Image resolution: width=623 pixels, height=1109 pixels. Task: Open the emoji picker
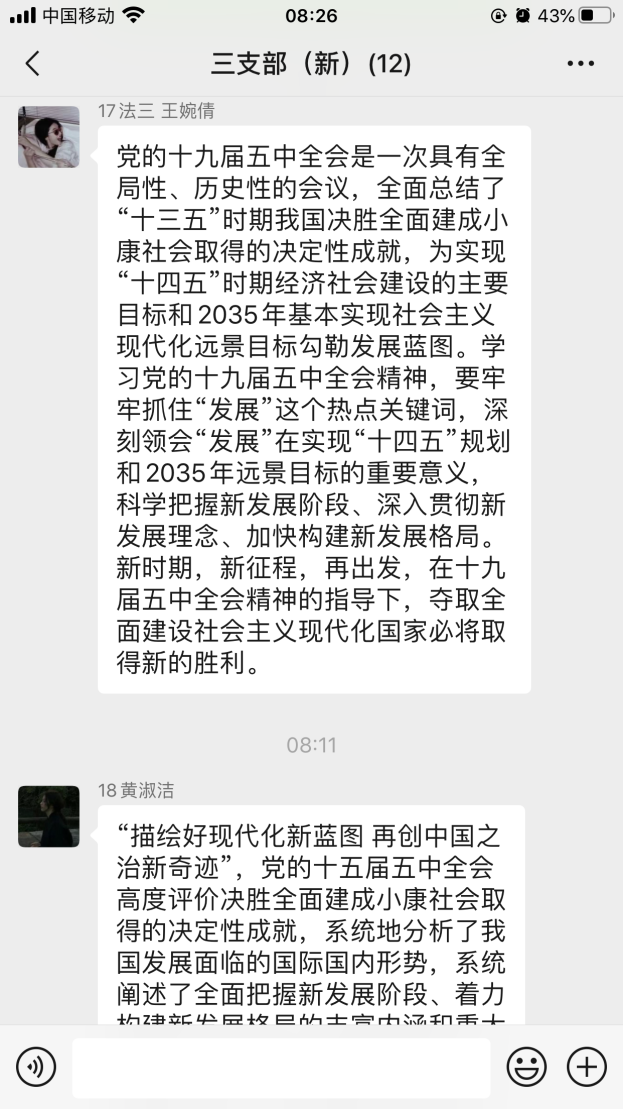[x=526, y=1068]
